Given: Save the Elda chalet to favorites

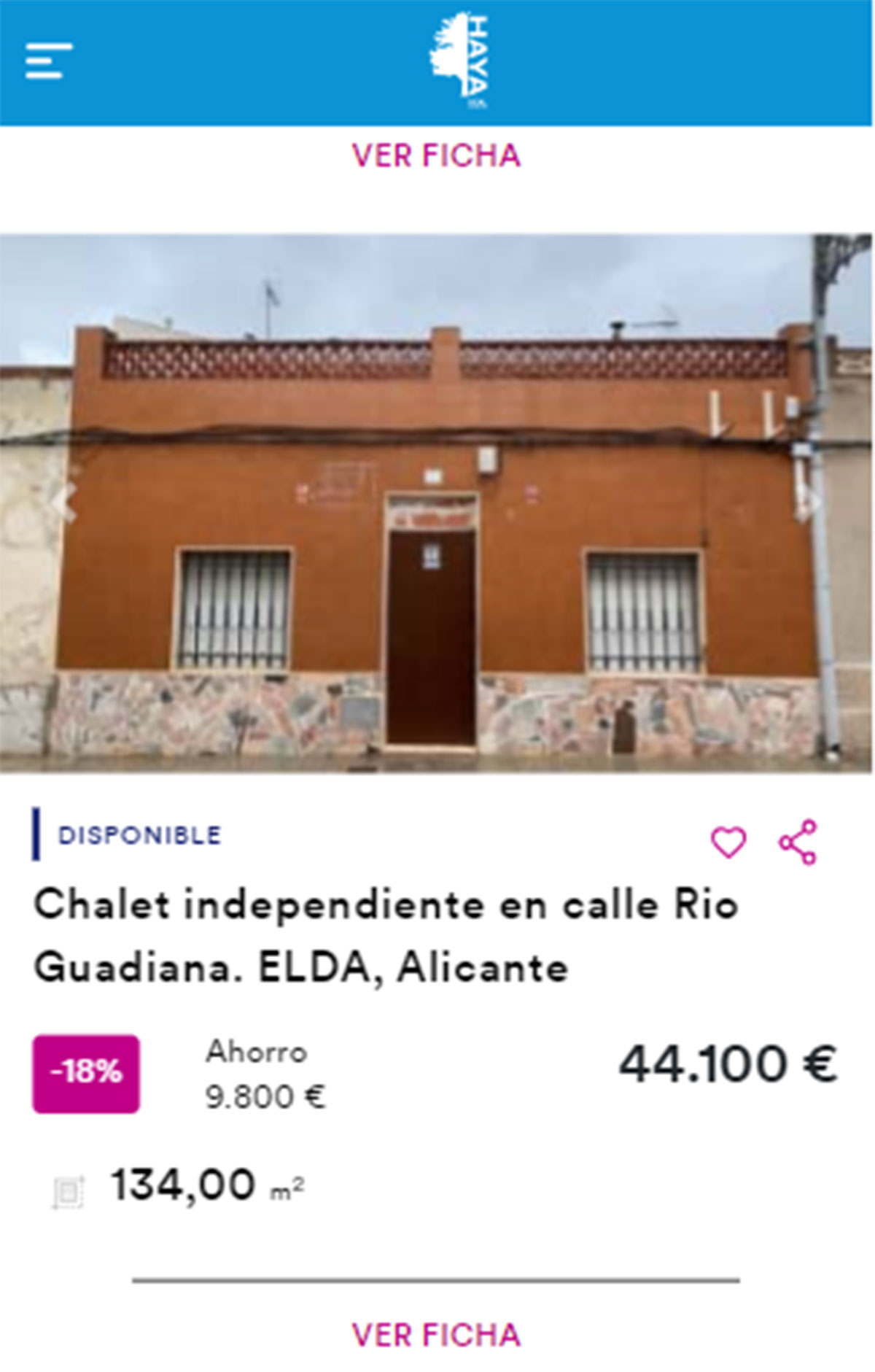Looking at the screenshot, I should (x=728, y=842).
